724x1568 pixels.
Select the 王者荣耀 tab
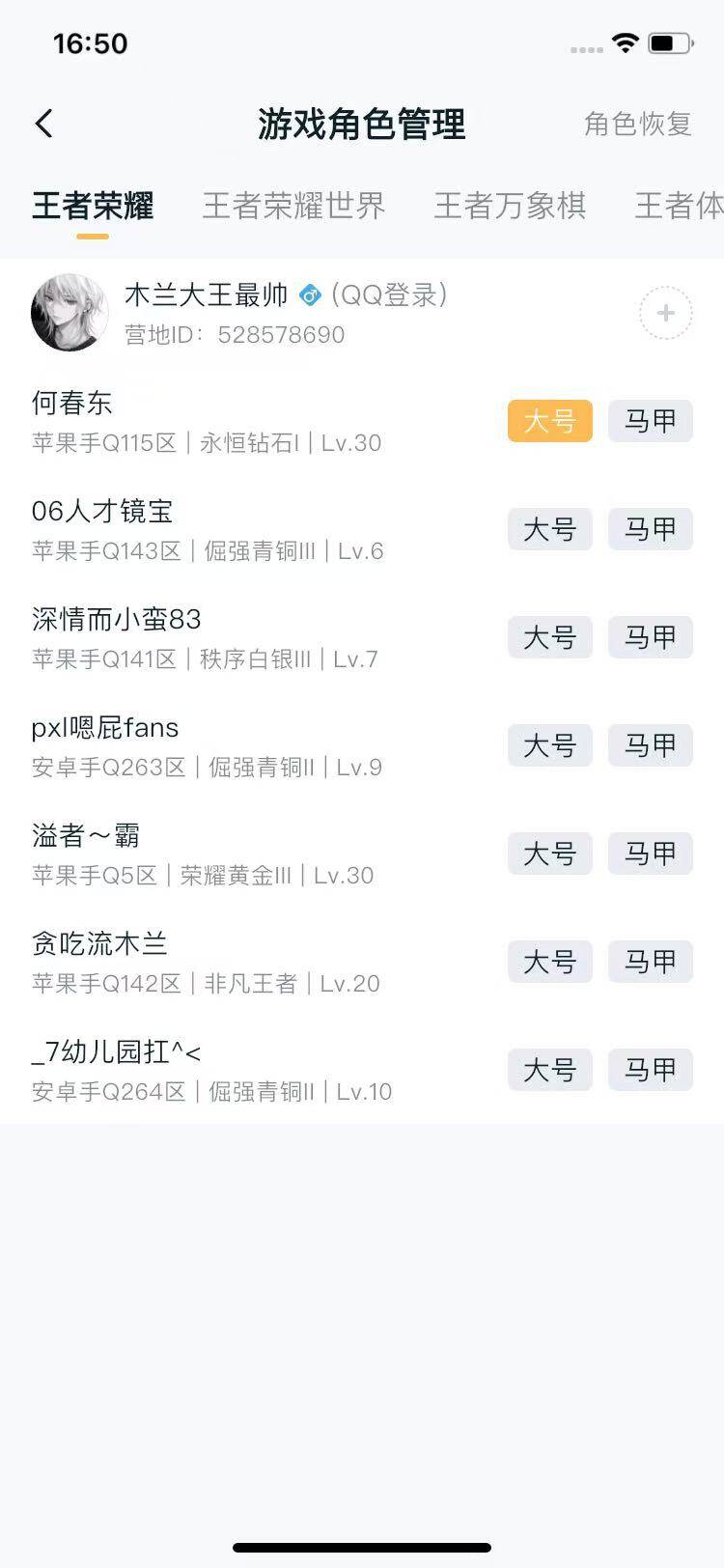(91, 206)
